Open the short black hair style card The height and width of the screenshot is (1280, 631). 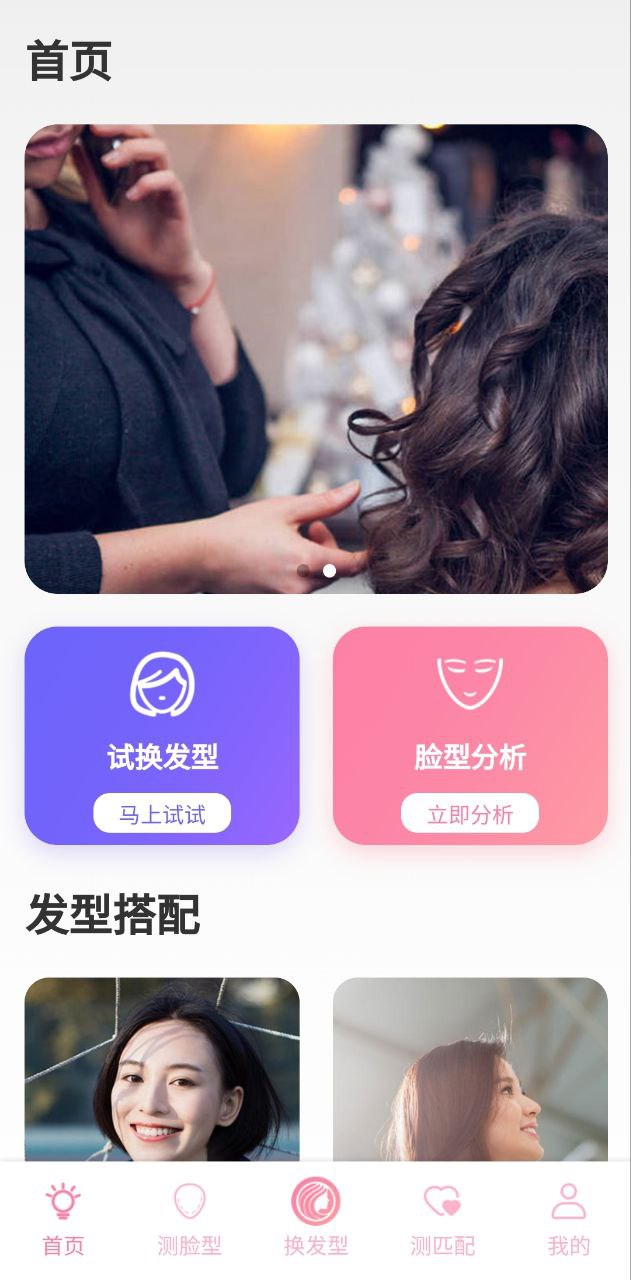[x=162, y=1068]
